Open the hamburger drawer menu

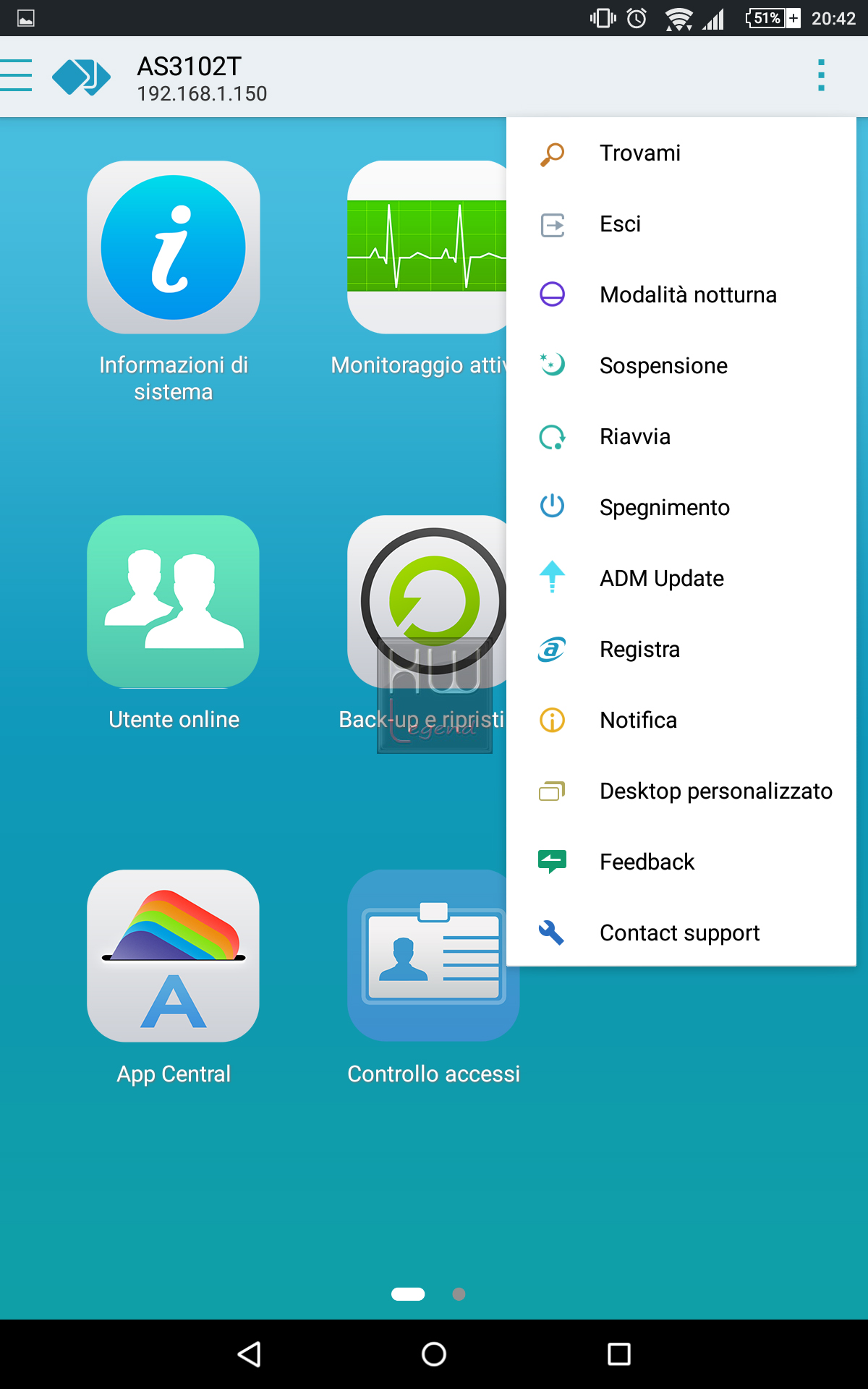point(16,75)
